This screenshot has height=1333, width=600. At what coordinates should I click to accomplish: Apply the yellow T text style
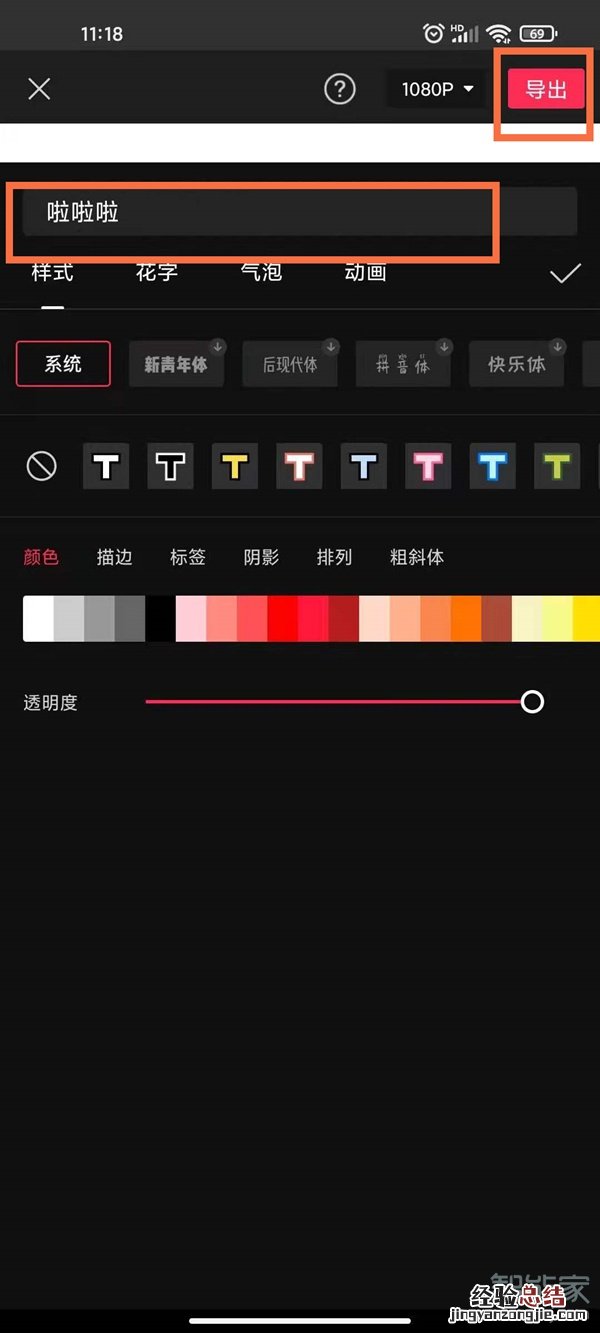(x=234, y=466)
